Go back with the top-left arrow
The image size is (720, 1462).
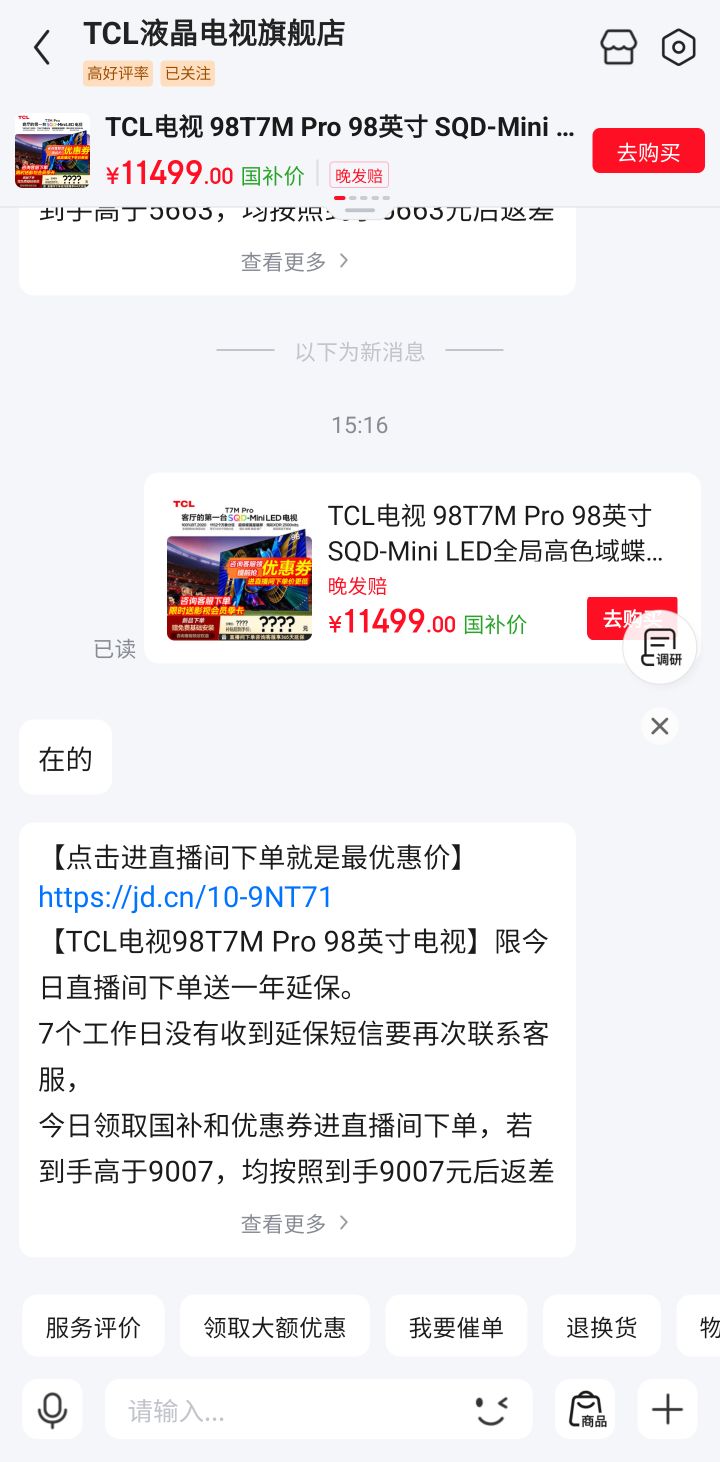(42, 47)
